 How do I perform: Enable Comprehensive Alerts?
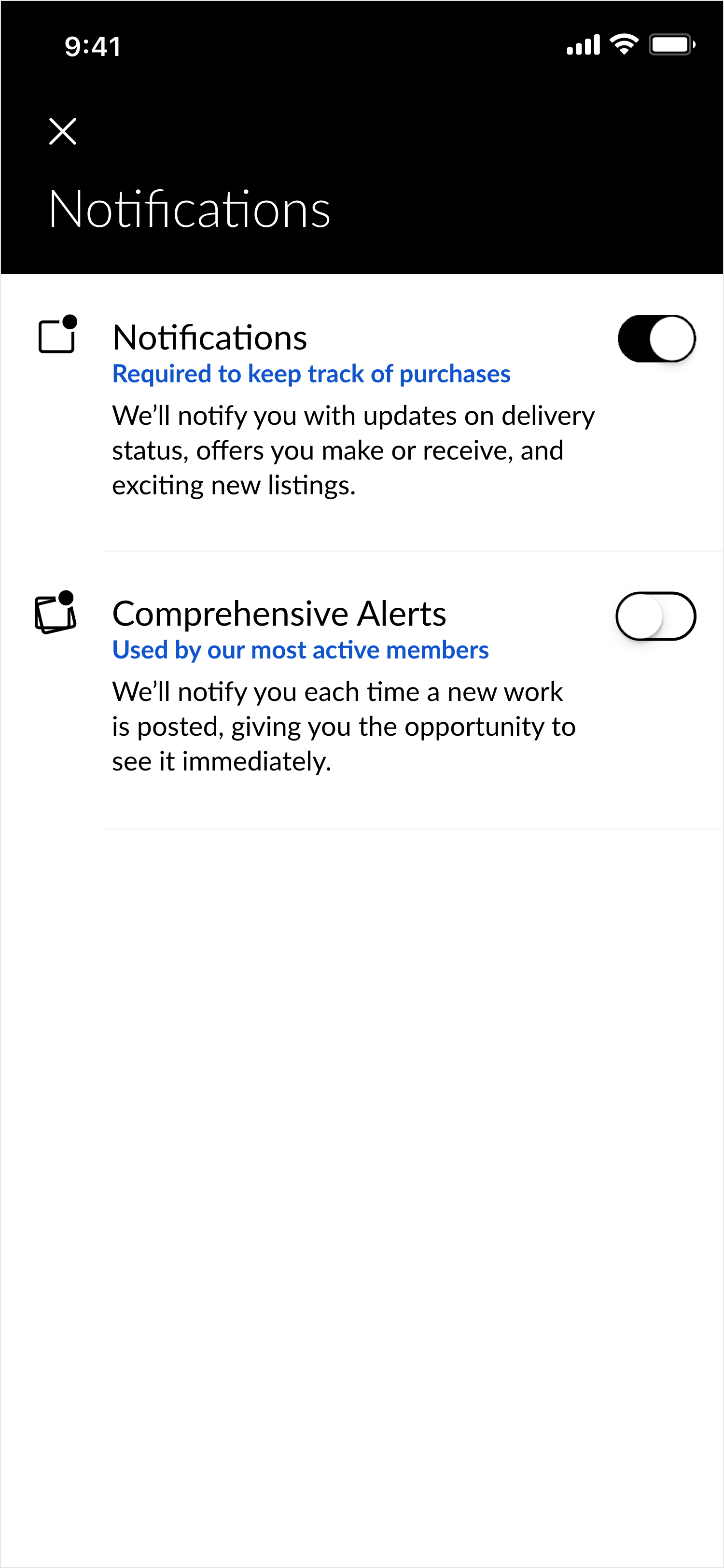tap(656, 616)
